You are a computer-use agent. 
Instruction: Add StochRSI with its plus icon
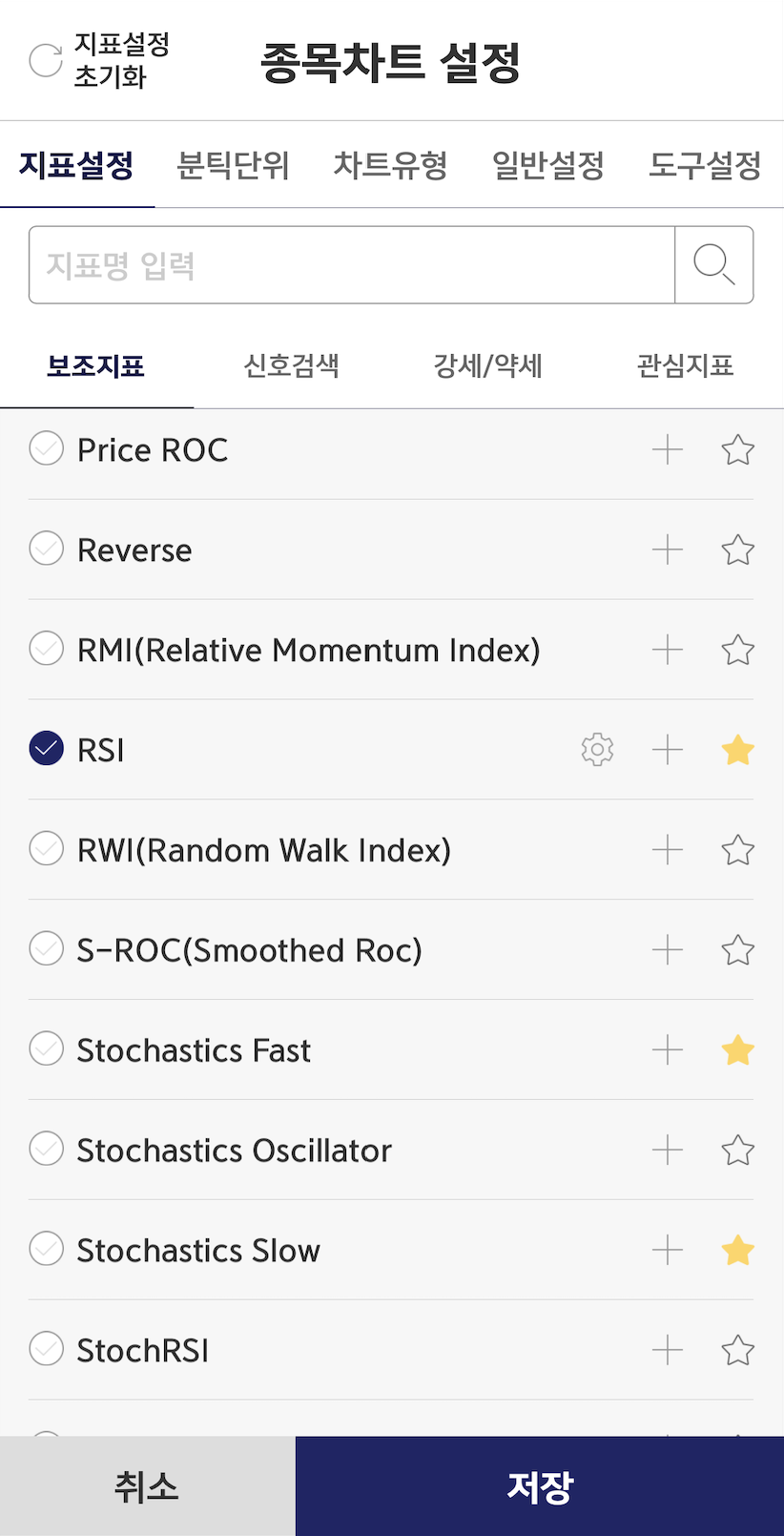[668, 1350]
